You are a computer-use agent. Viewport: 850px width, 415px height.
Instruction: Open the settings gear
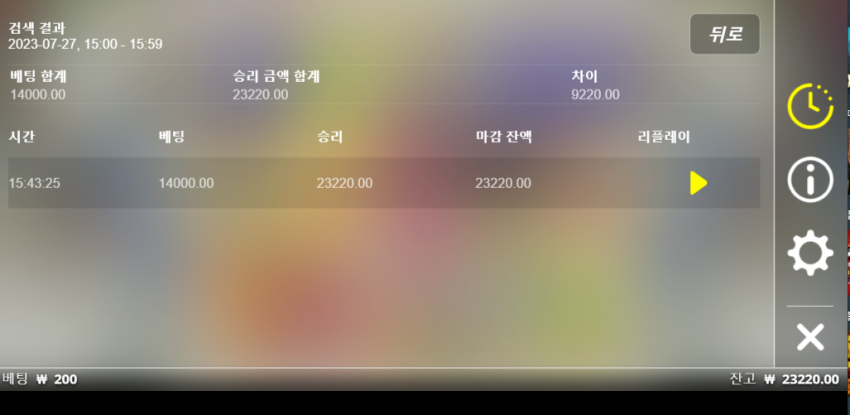pyautogui.click(x=810, y=252)
